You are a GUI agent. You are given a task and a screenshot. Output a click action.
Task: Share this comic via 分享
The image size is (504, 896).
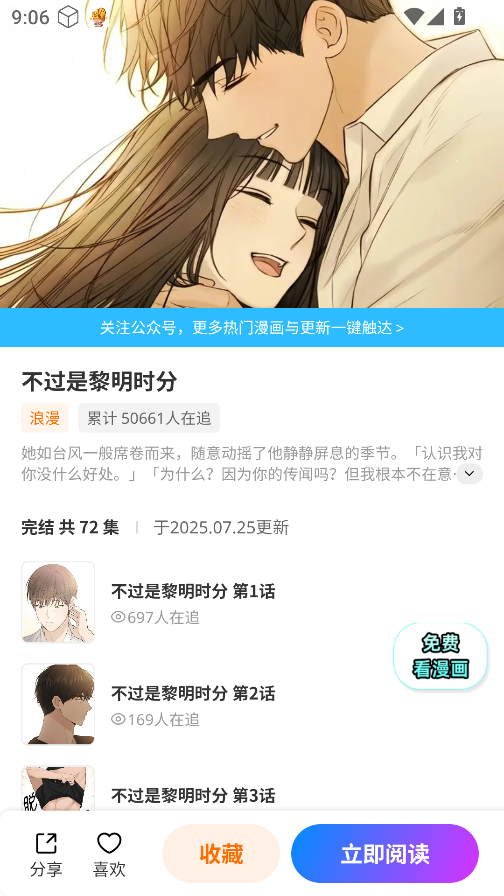(x=46, y=854)
